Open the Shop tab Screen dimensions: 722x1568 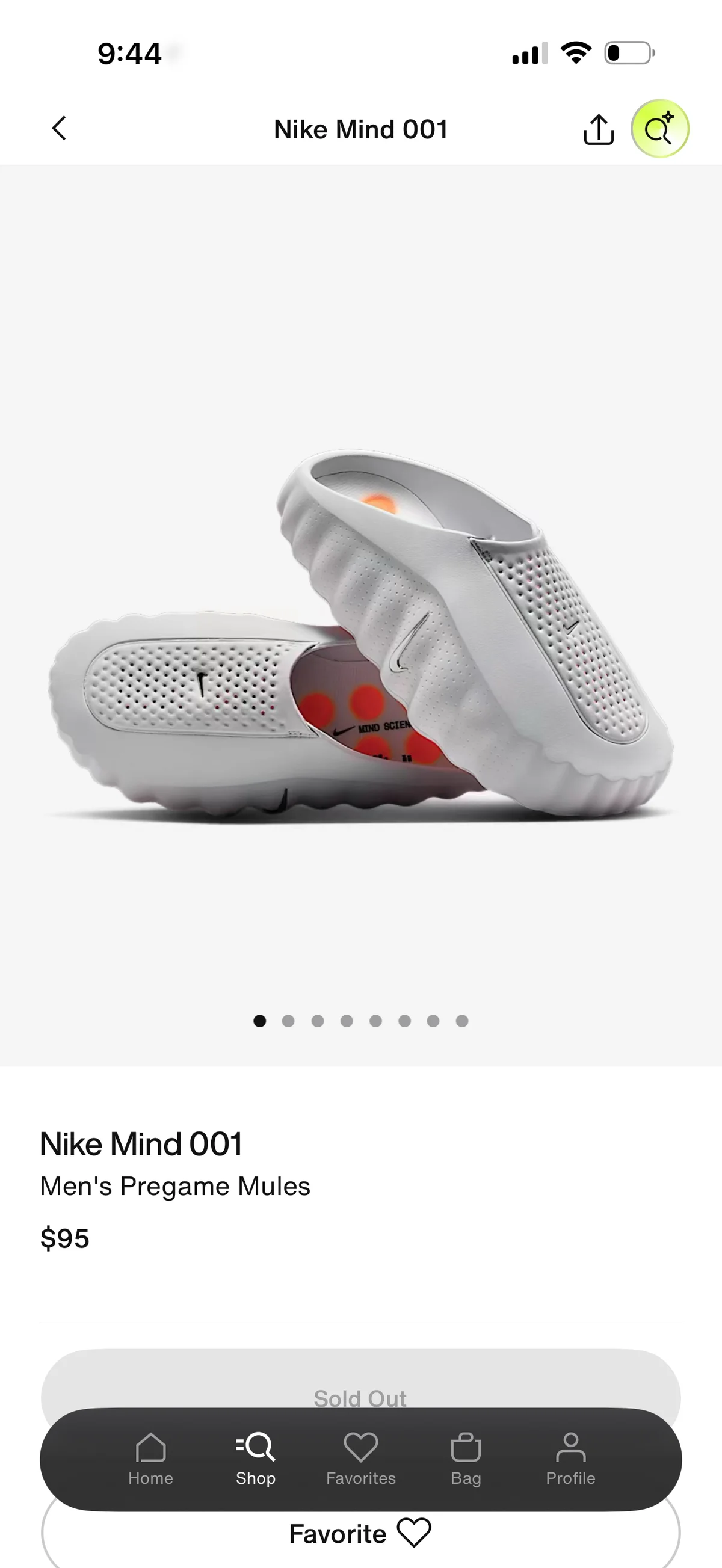256,1459
